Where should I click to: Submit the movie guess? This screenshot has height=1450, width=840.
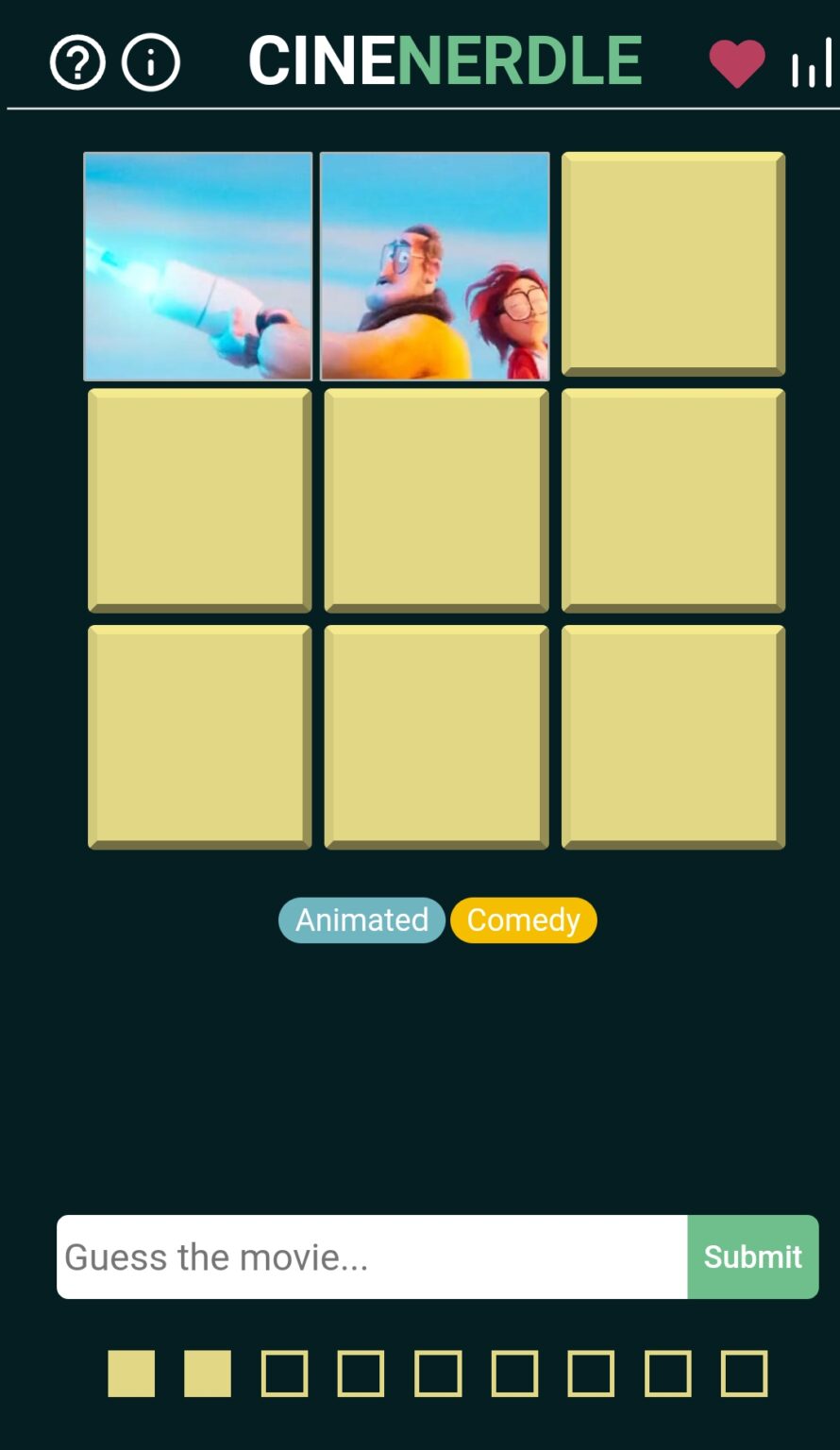click(752, 1256)
